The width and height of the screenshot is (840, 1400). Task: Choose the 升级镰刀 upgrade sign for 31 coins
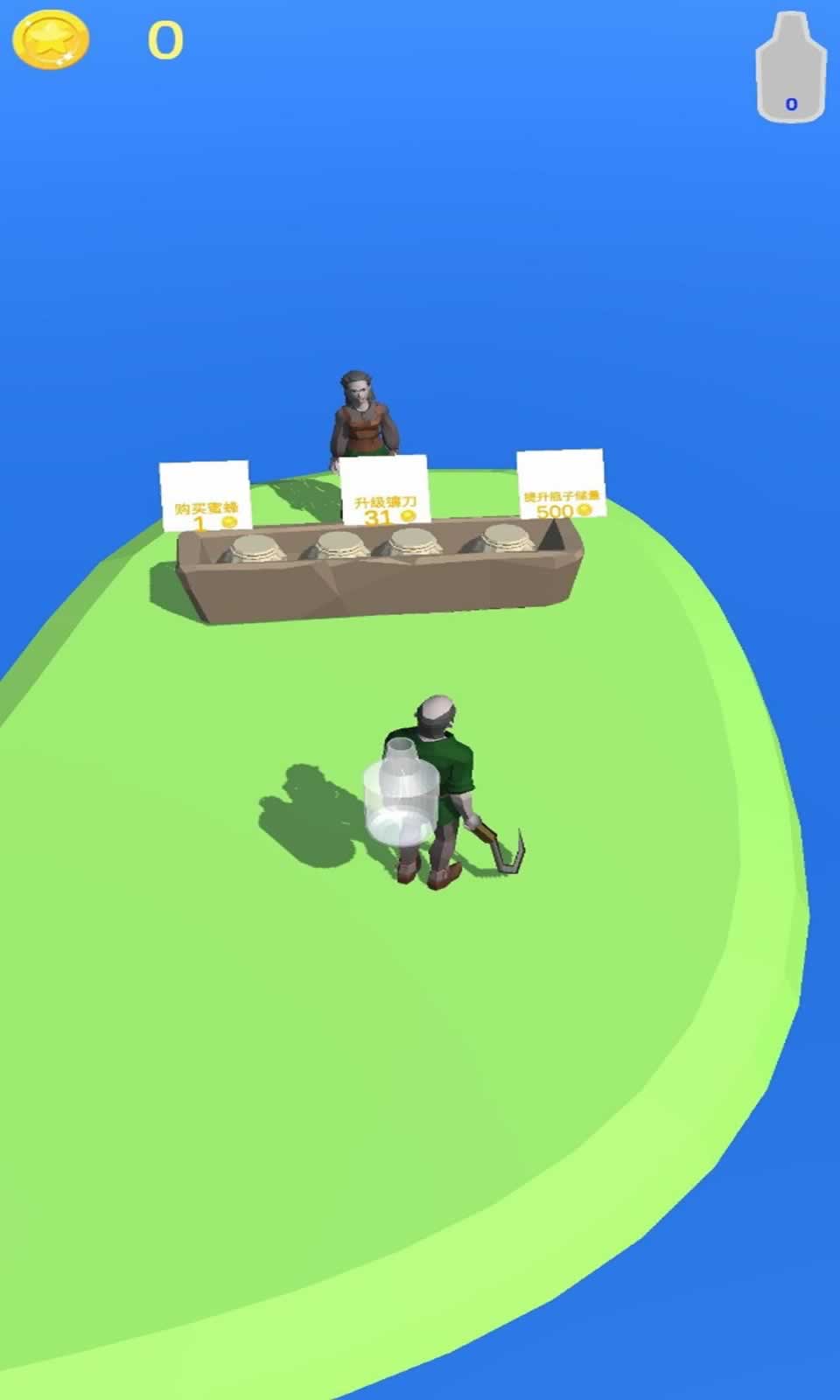(384, 492)
